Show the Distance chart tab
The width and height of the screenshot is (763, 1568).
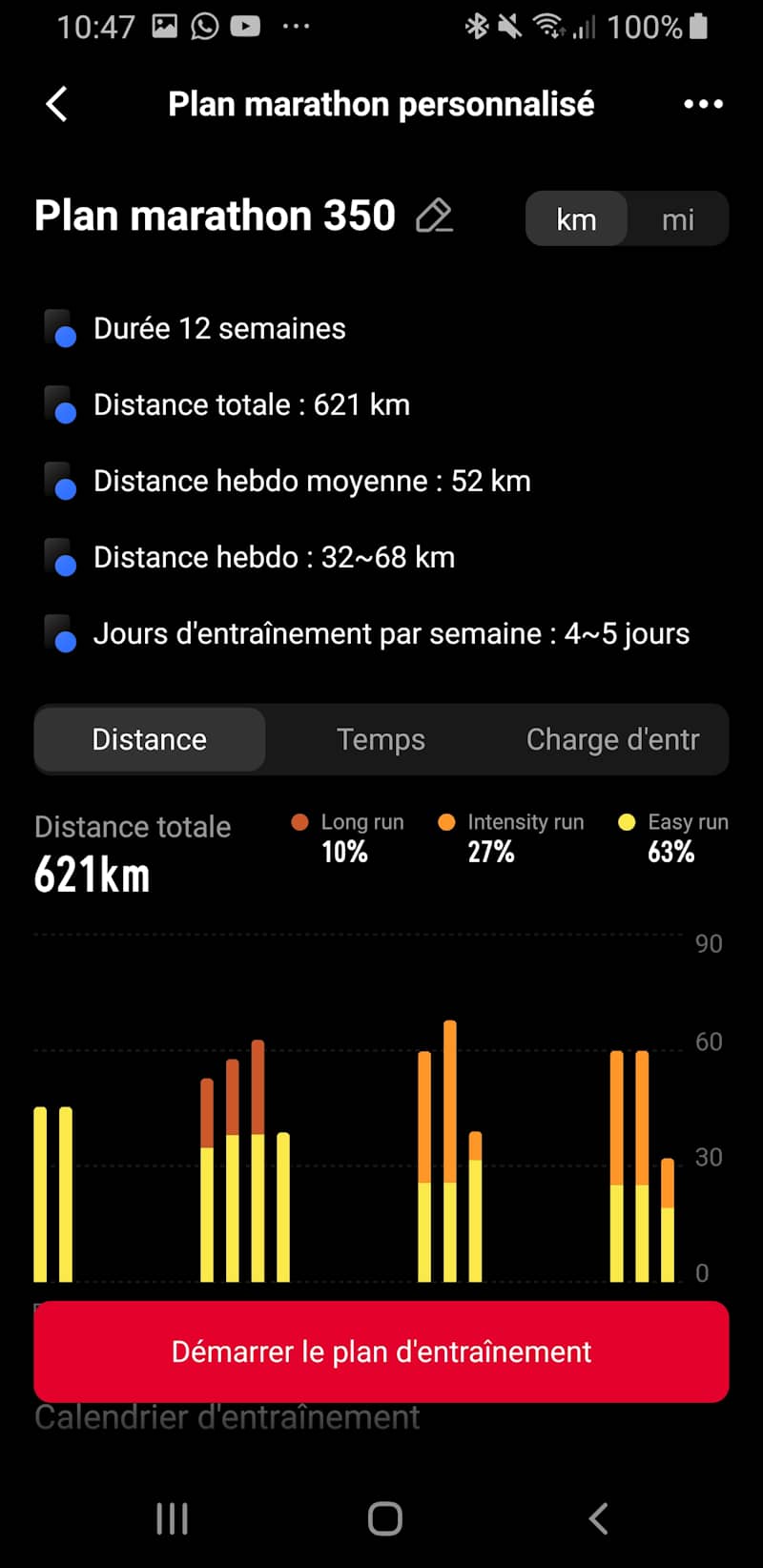[x=150, y=739]
